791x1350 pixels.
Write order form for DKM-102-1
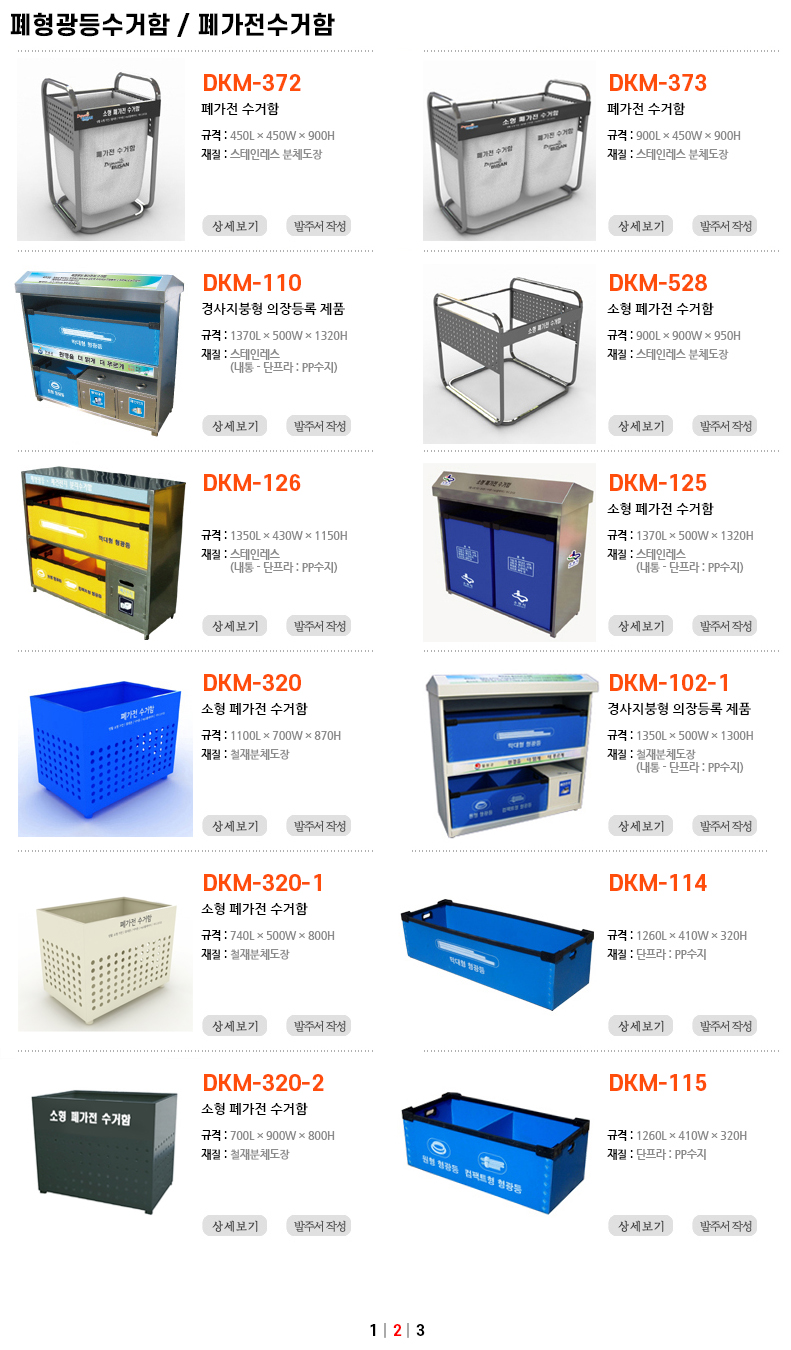[x=724, y=826]
